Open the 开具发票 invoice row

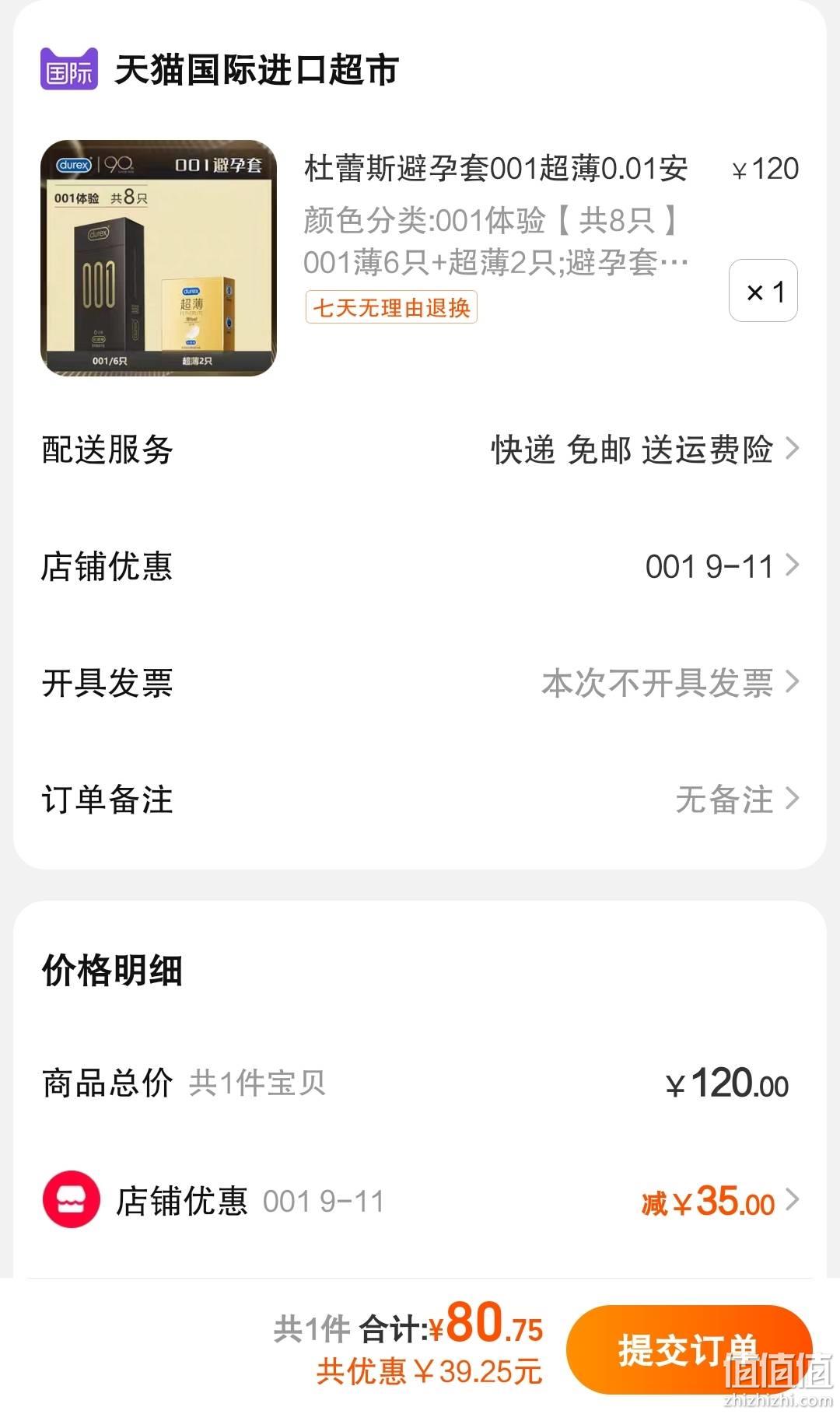coord(420,683)
